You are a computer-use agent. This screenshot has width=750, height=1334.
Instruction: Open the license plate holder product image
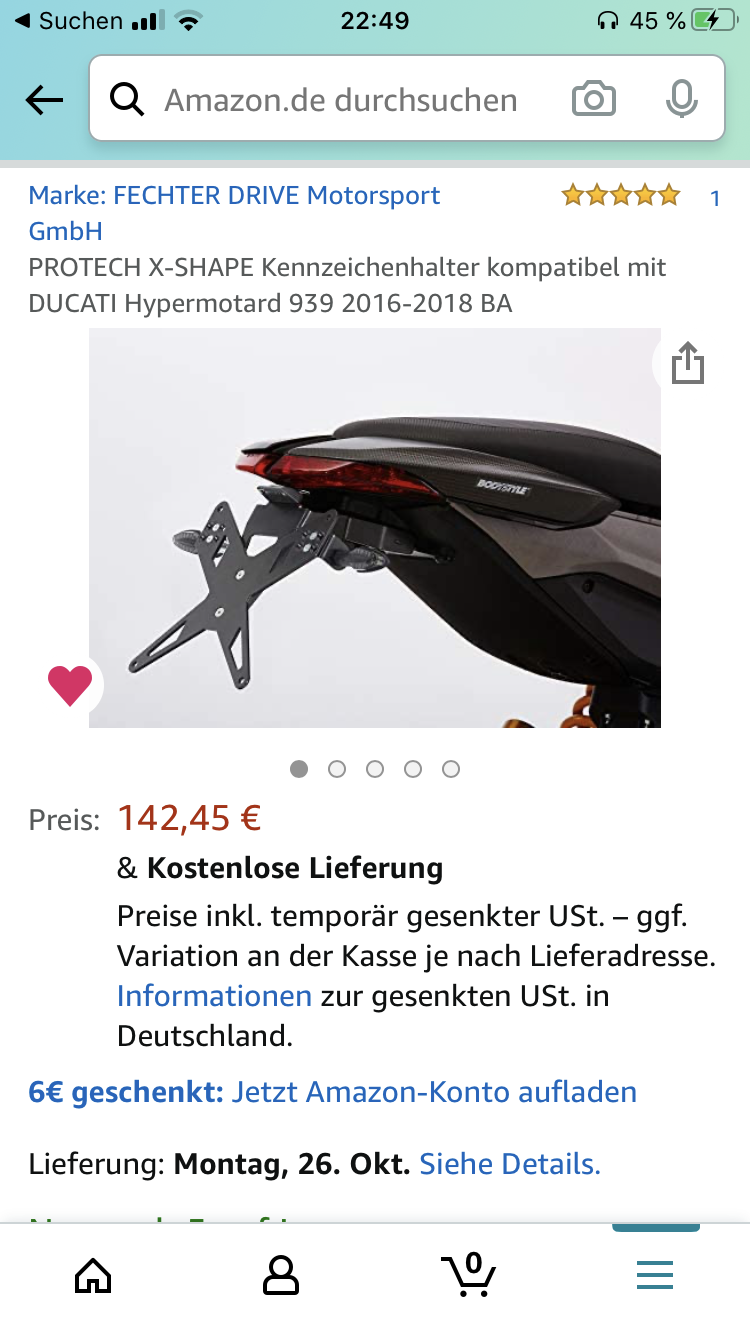[x=375, y=528]
